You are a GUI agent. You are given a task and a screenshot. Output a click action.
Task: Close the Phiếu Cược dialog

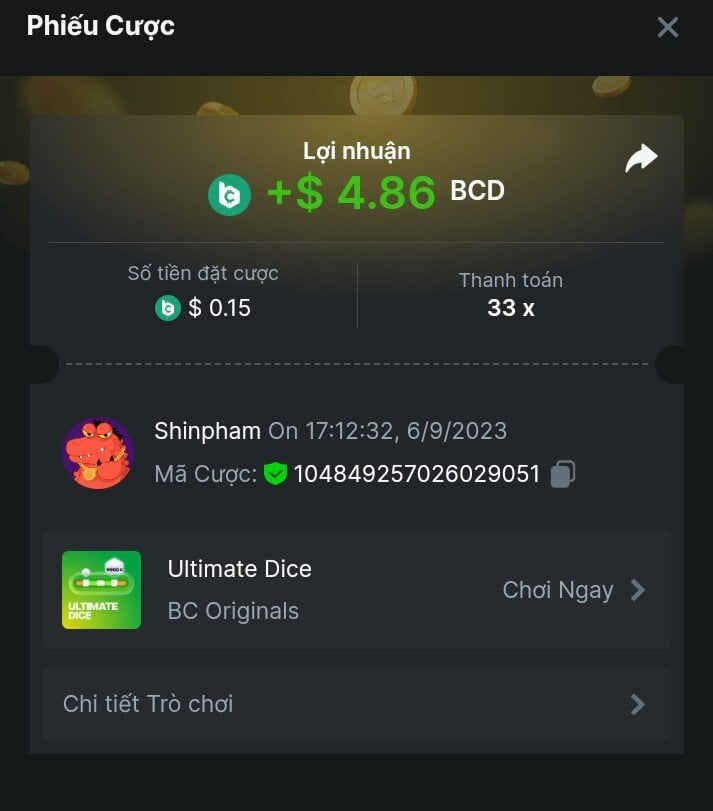667,27
